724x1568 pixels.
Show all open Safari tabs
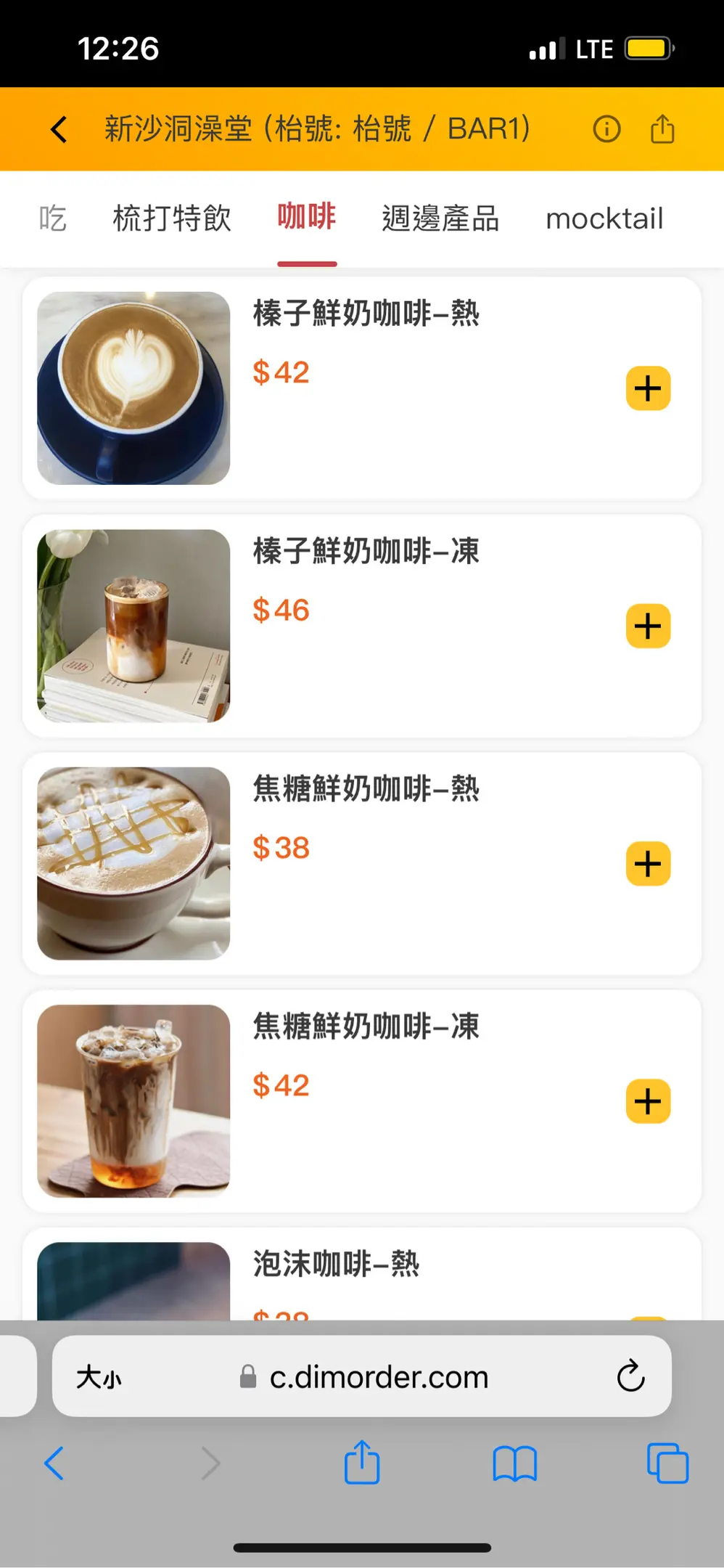point(667,1463)
